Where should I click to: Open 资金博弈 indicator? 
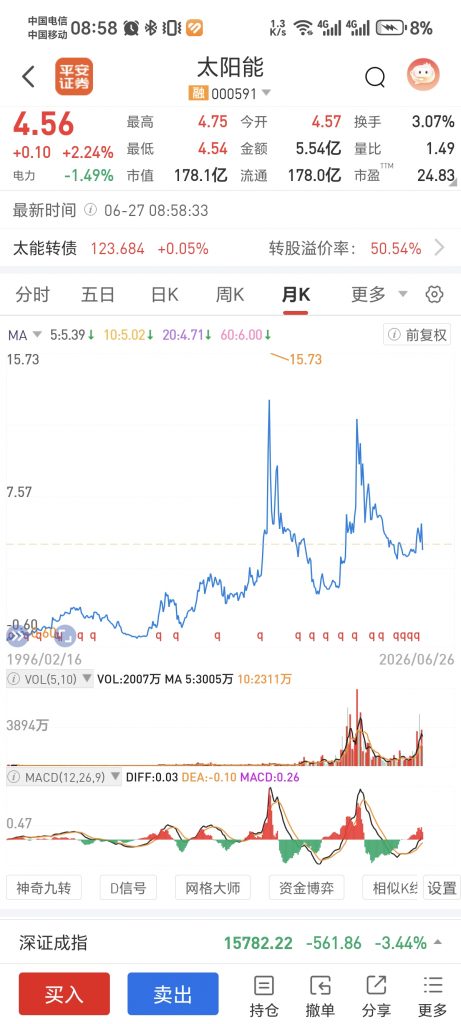click(x=306, y=888)
